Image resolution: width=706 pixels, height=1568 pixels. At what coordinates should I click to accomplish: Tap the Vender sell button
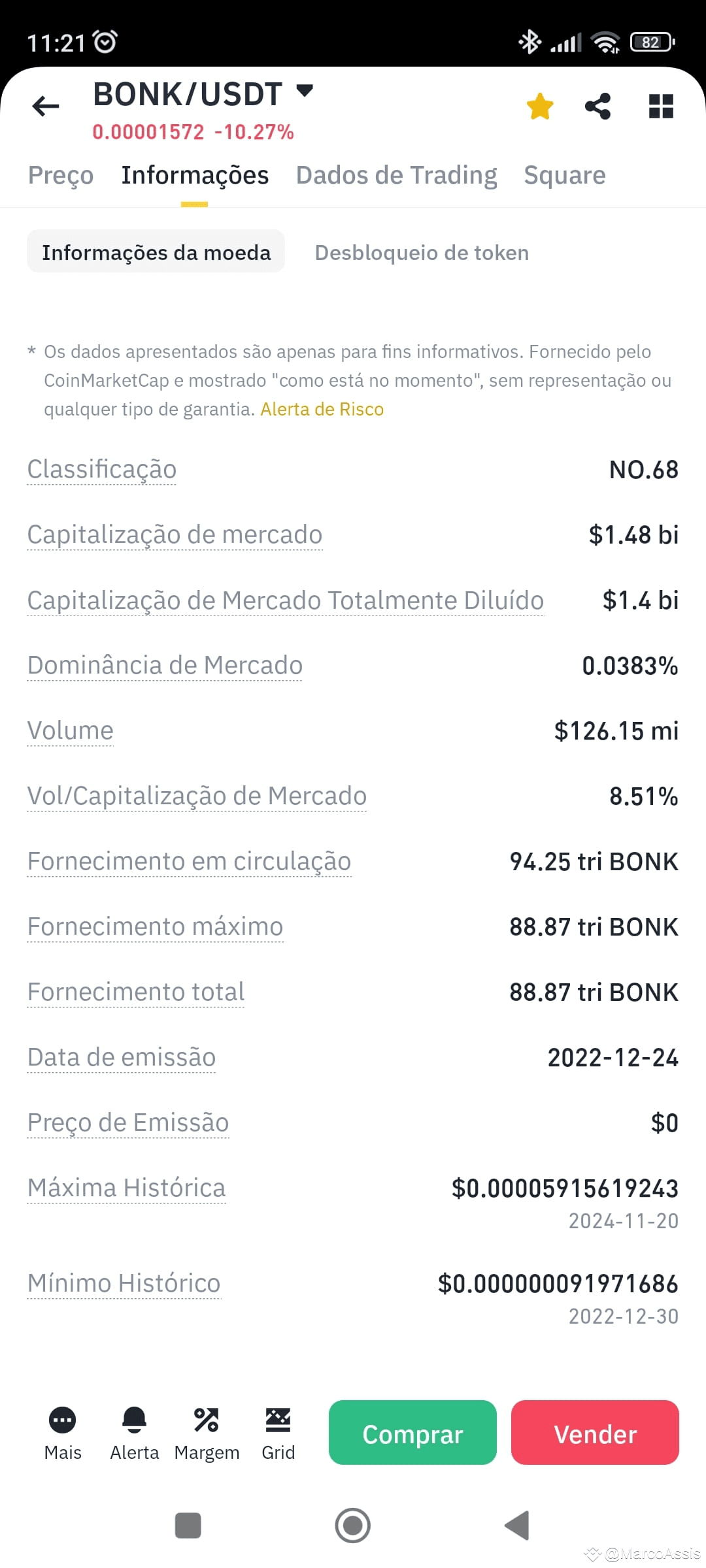(x=594, y=1433)
